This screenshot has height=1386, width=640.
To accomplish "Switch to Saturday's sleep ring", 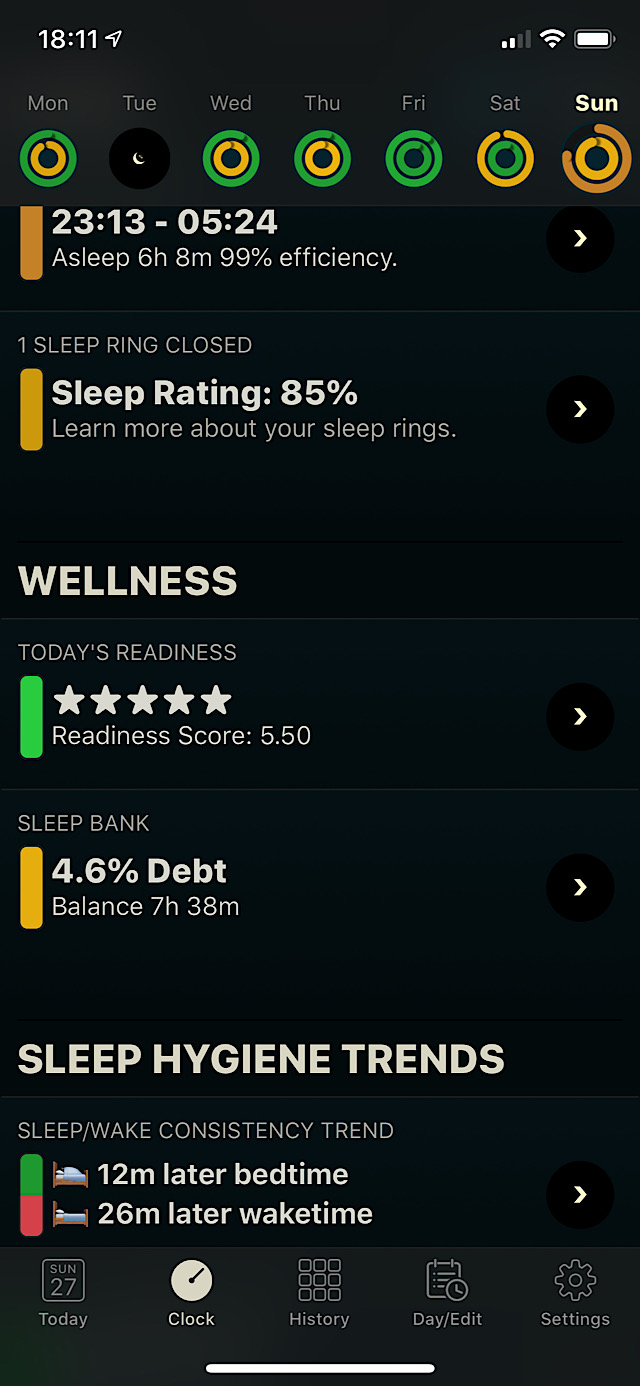I will [505, 157].
